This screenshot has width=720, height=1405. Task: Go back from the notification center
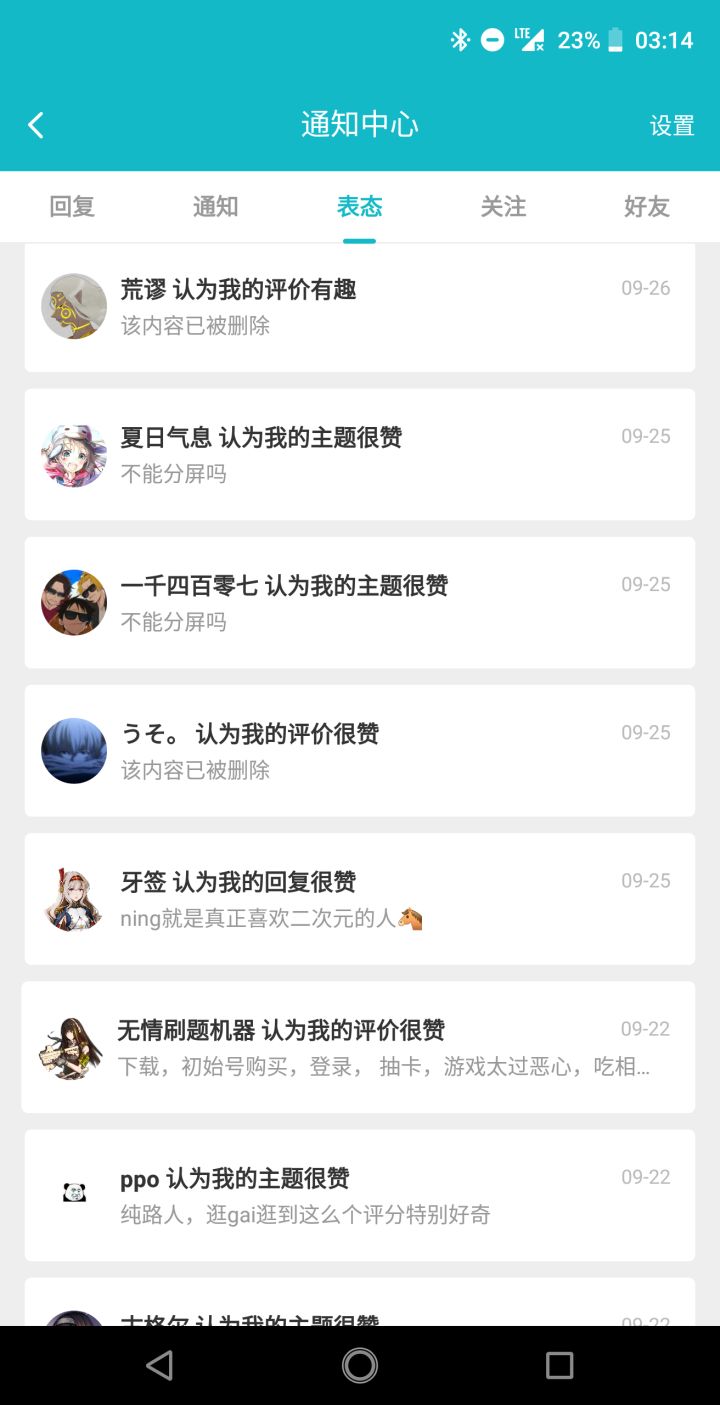pyautogui.click(x=36, y=125)
